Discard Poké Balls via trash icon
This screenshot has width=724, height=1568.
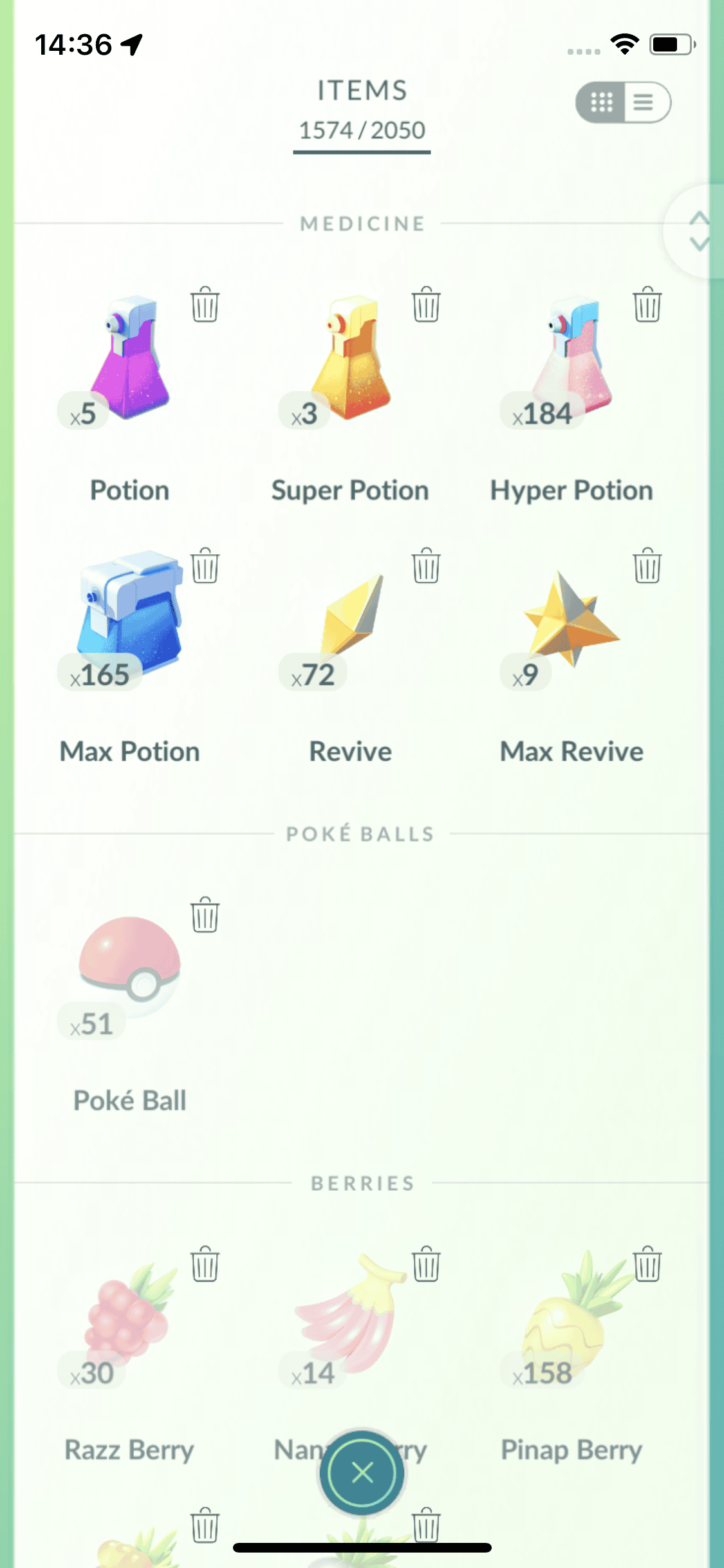tap(205, 915)
